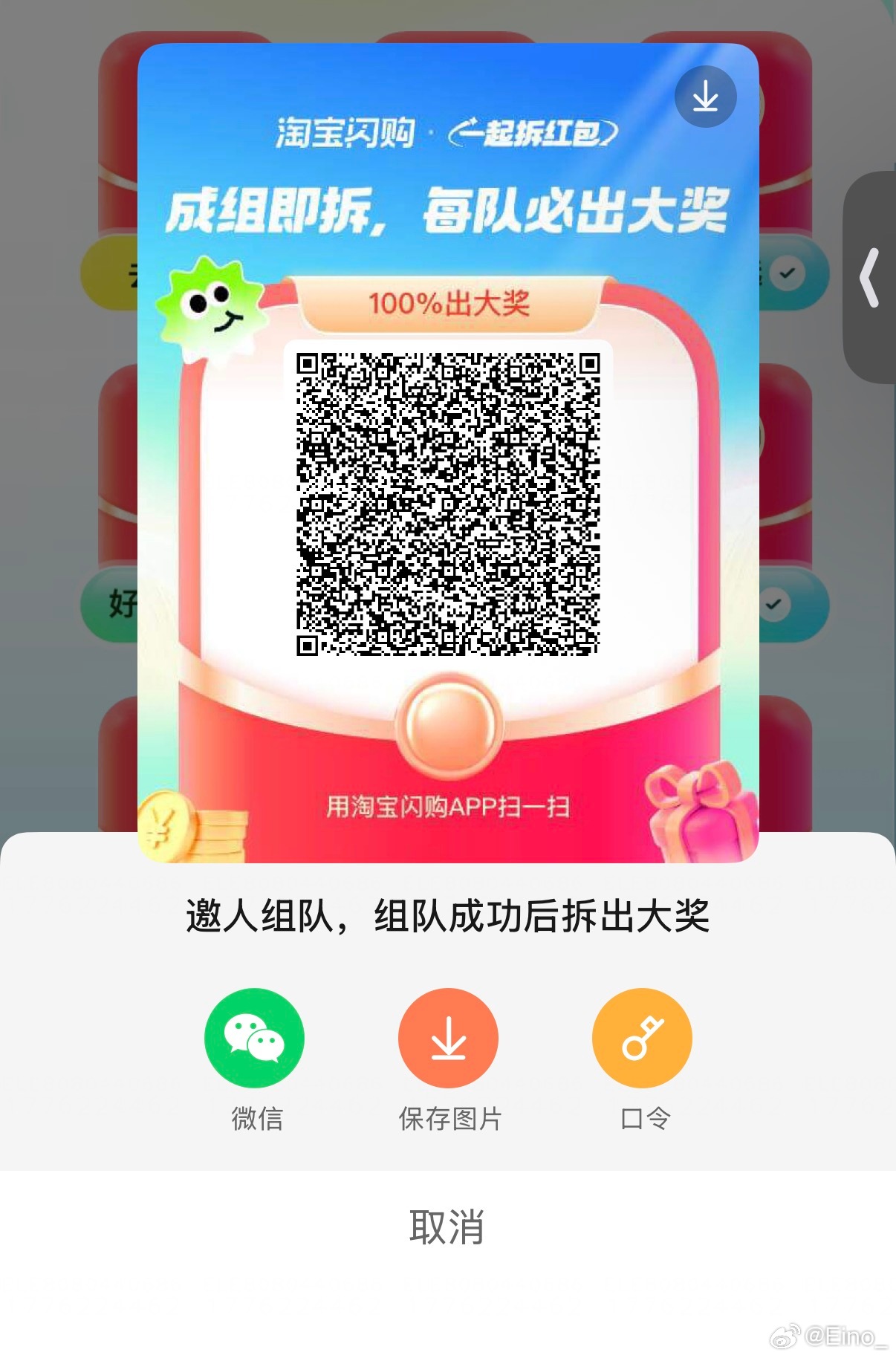Image resolution: width=896 pixels, height=1358 pixels.
Task: Copy the 口令 share code
Action: [642, 1038]
